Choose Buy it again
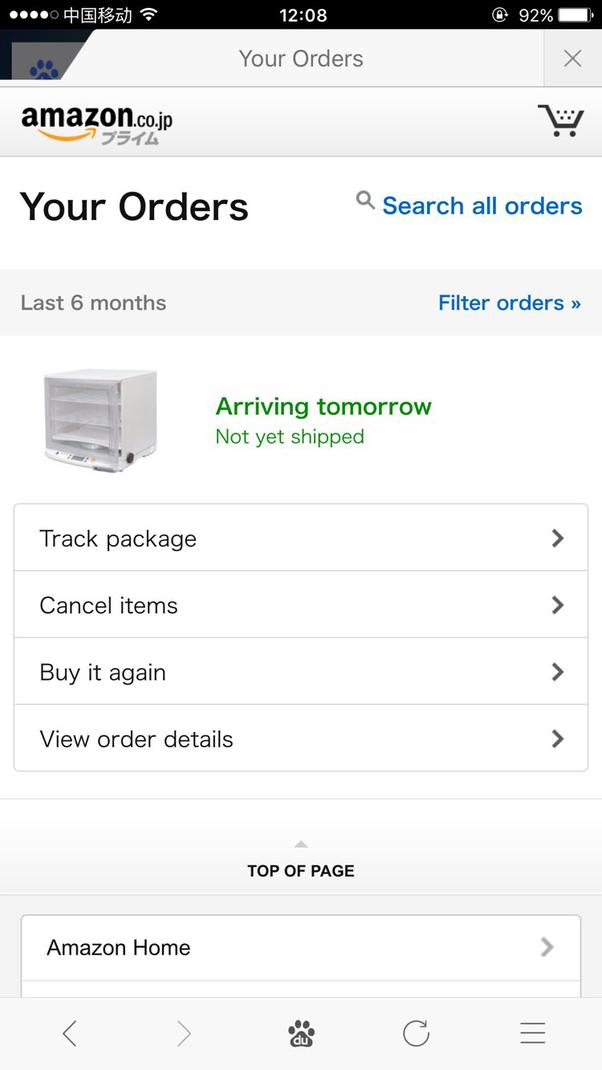Image resolution: width=602 pixels, height=1070 pixels. point(301,671)
